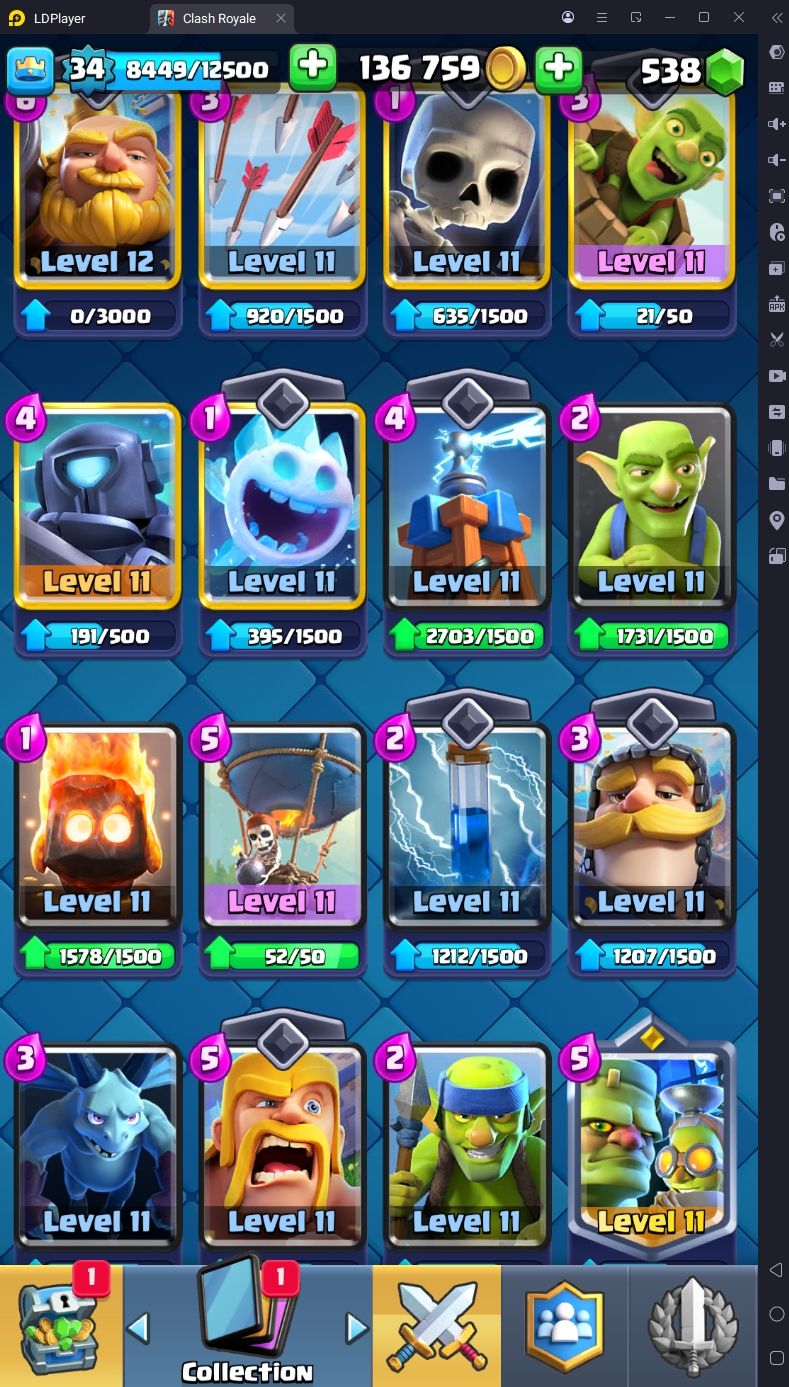The image size is (789, 1387).
Task: Open the Clan social tab
Action: (x=564, y=1325)
